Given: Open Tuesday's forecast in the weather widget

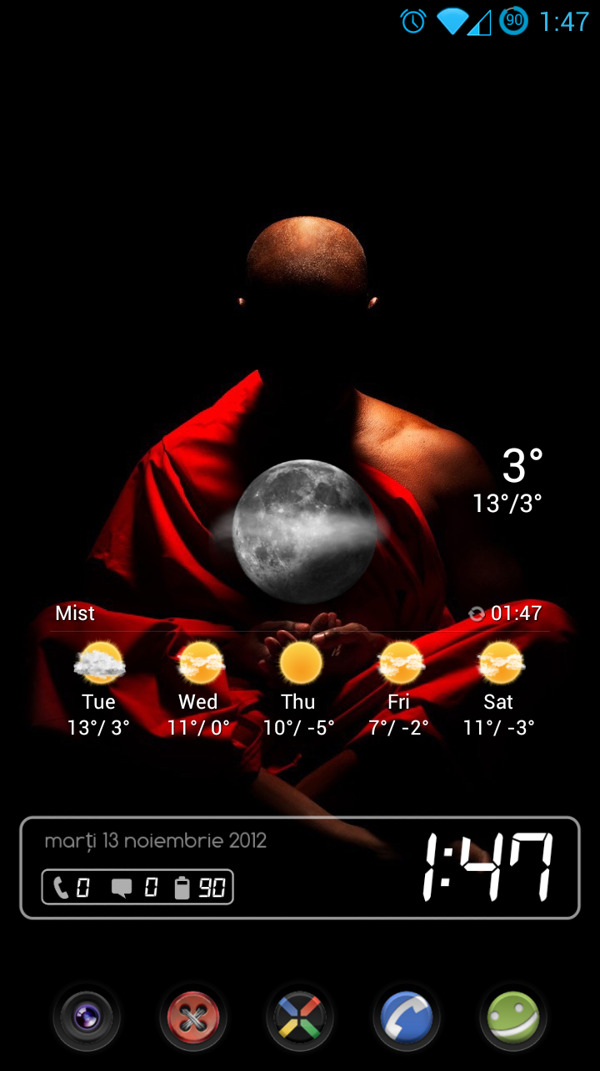Looking at the screenshot, I should point(99,690).
